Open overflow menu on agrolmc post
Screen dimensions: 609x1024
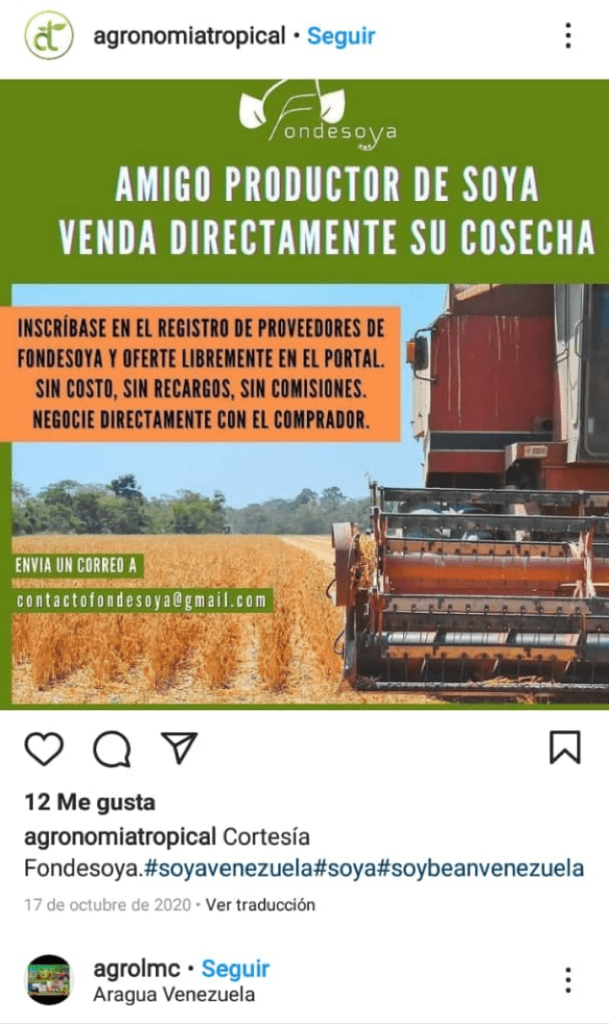point(568,979)
